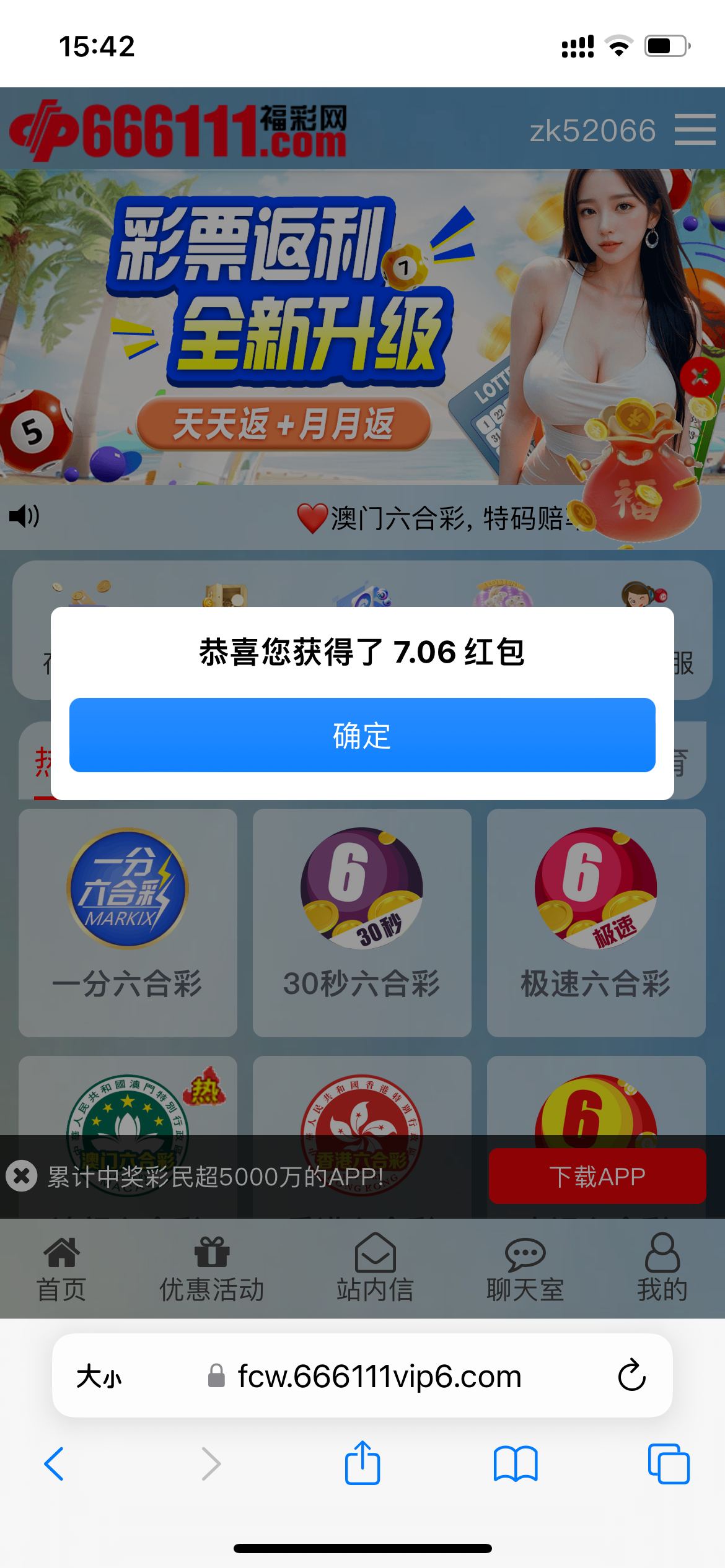Viewport: 725px width, 1568px height.
Task: Open Safari bookmarks
Action: (516, 1463)
